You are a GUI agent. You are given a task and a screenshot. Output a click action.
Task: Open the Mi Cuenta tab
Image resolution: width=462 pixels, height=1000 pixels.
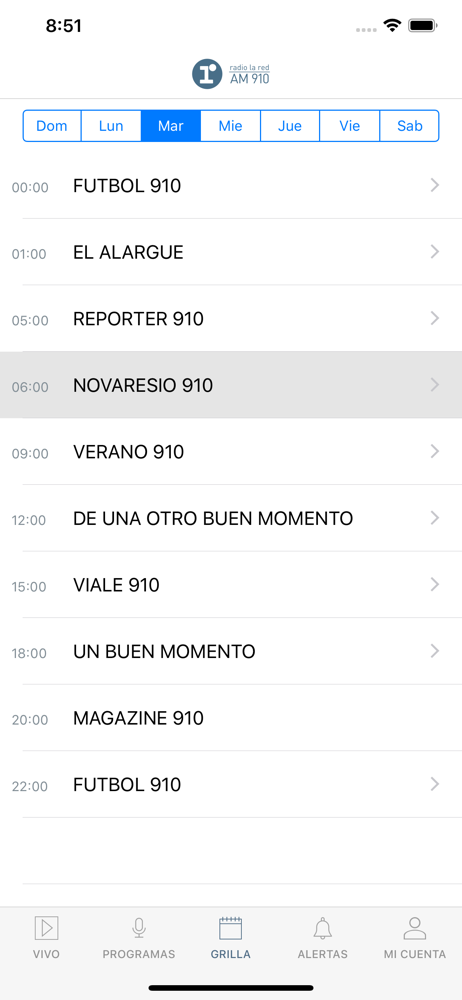(x=415, y=938)
